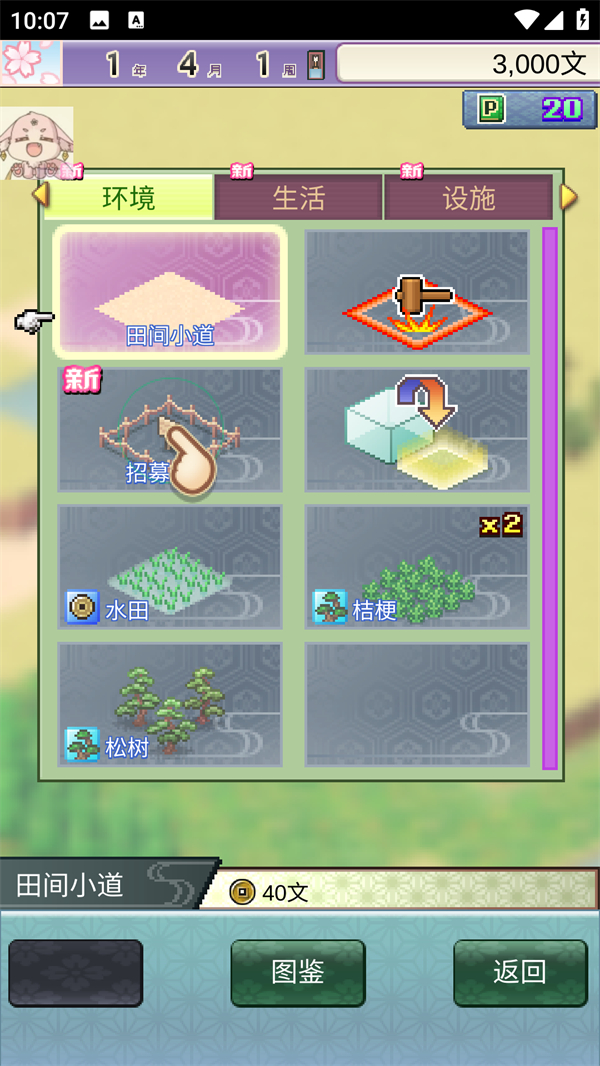This screenshot has width=600, height=1066.
Task: Tap the right arrow beside tabs
Action: 568,197
